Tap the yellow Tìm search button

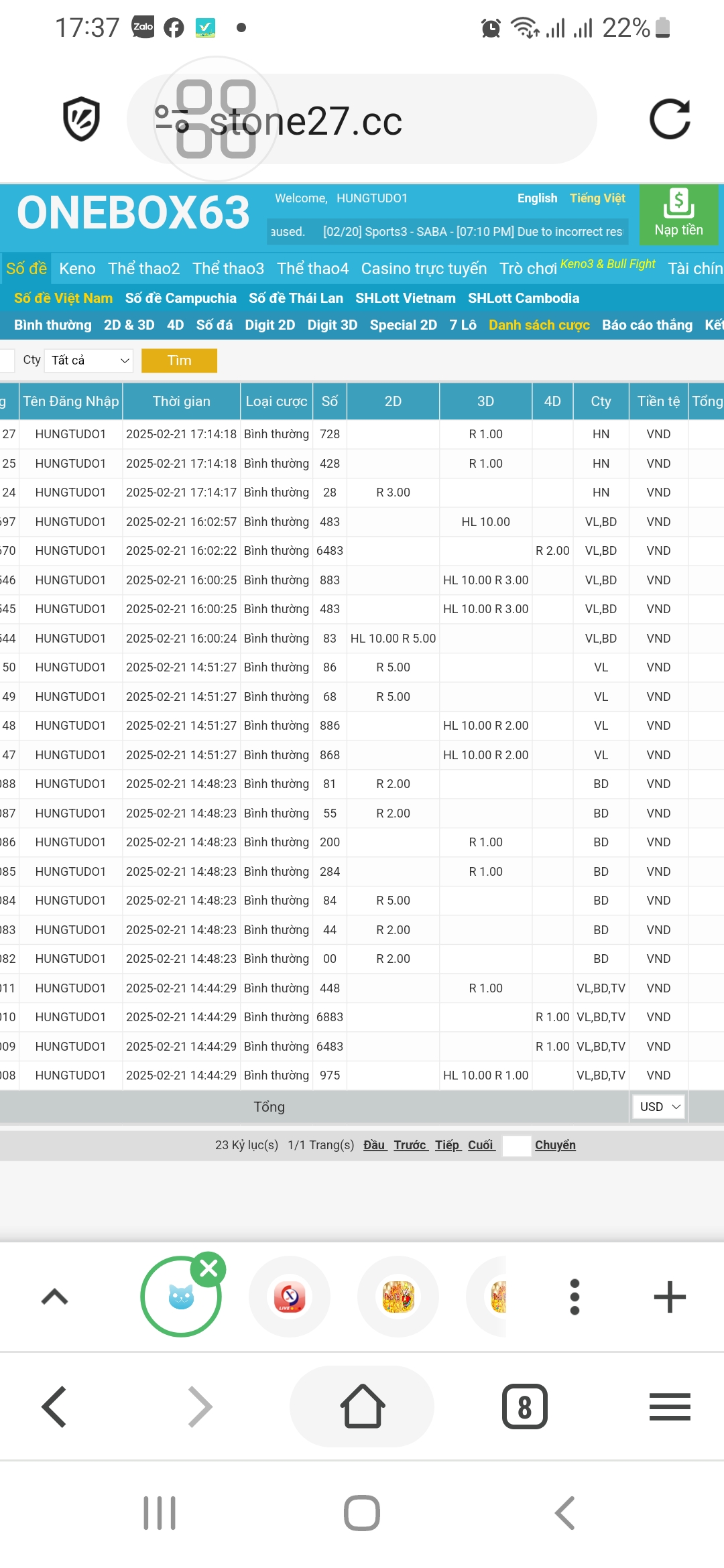click(179, 361)
